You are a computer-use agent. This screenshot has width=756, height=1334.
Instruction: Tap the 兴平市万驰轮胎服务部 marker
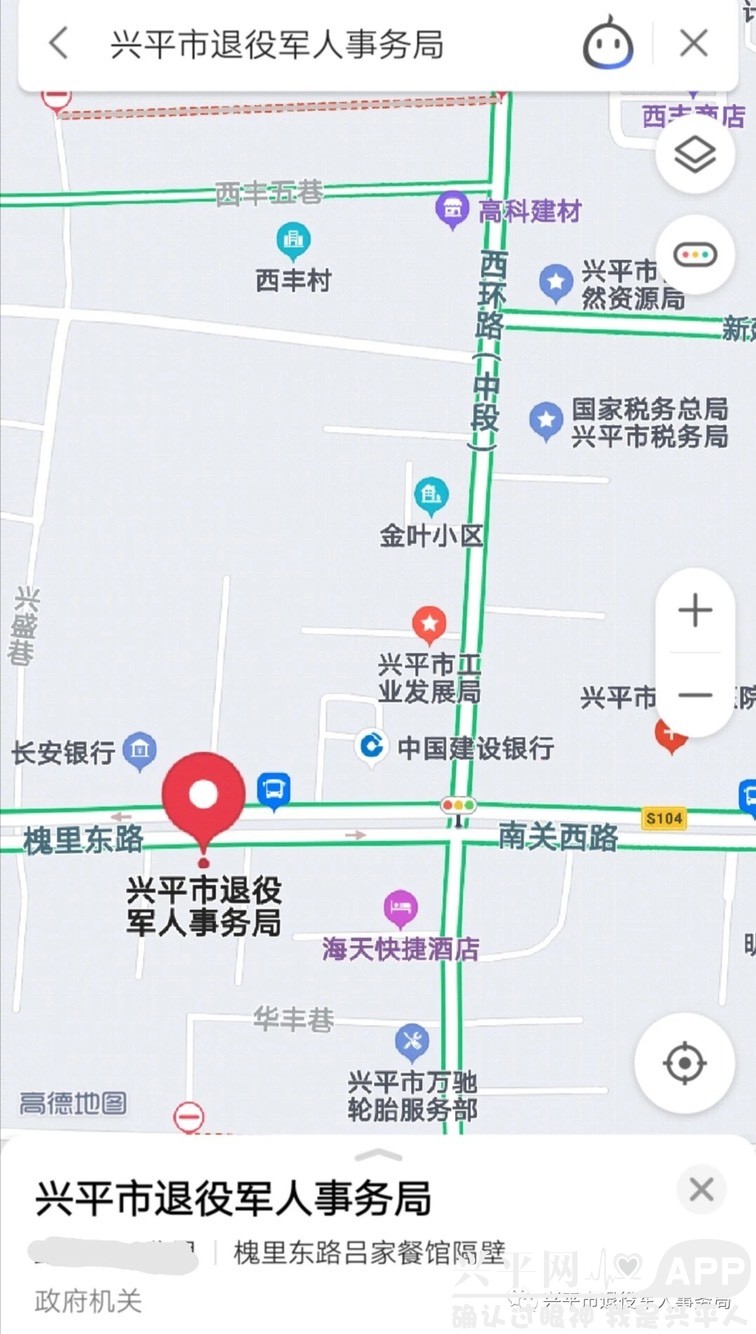412,1043
